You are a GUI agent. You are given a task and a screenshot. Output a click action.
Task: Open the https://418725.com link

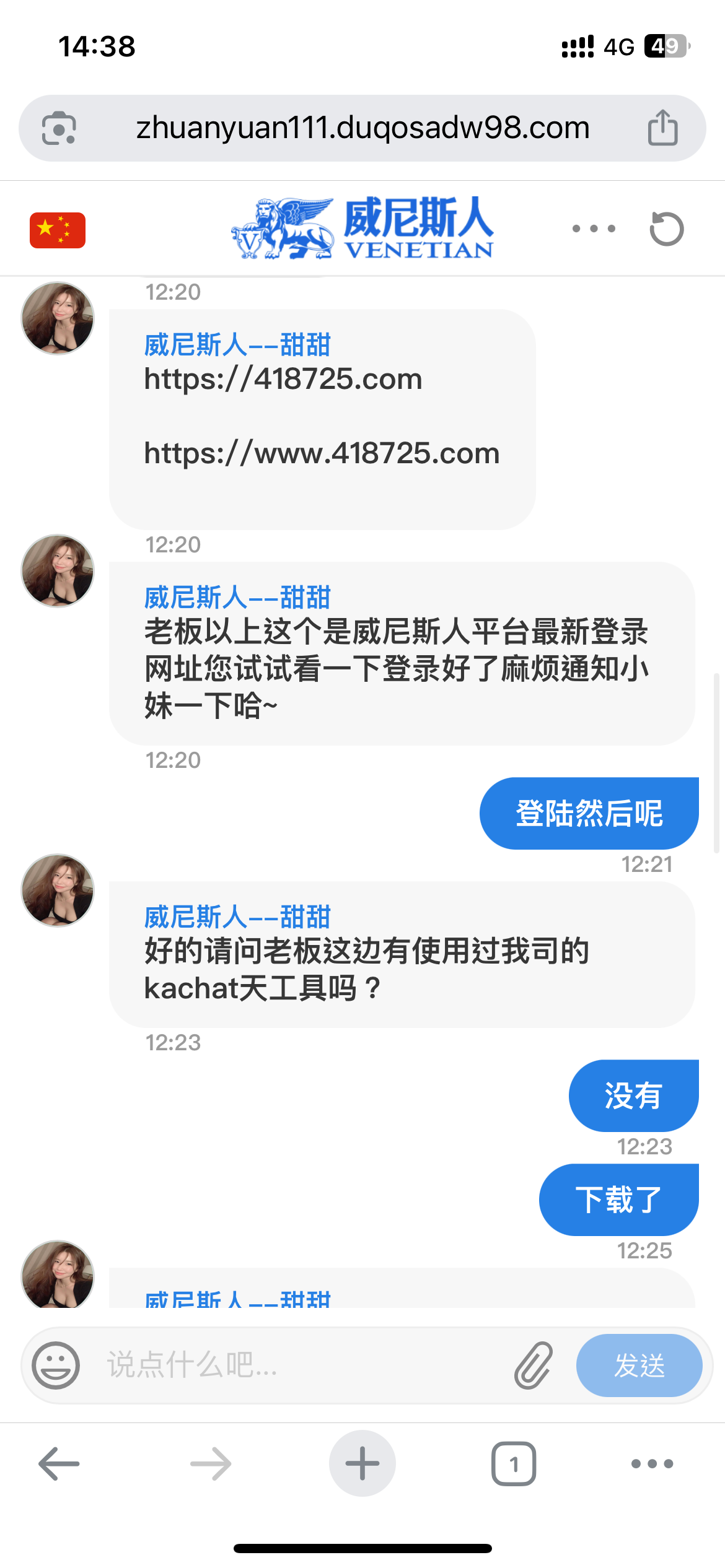(x=283, y=379)
